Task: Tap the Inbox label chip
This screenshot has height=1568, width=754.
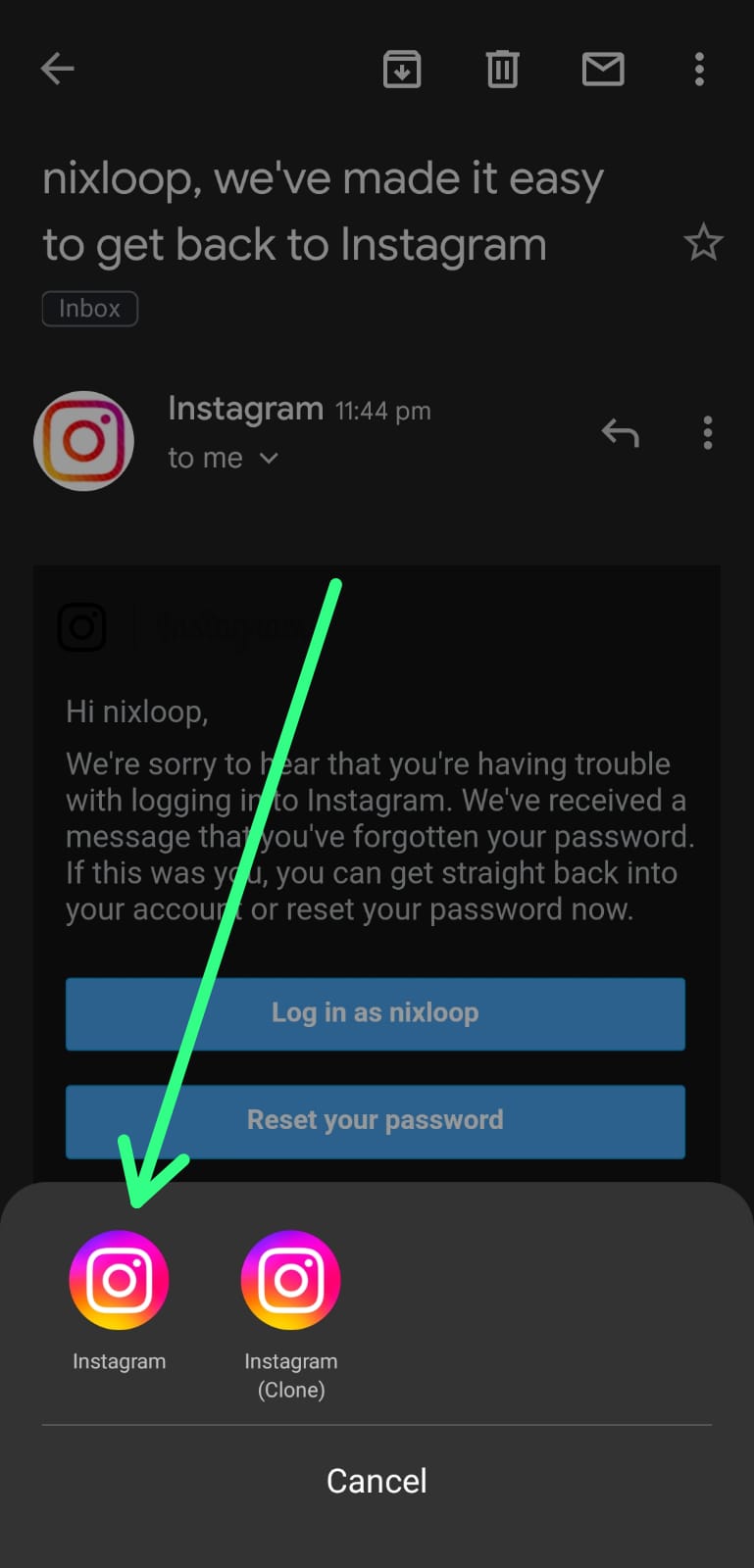Action: point(89,309)
